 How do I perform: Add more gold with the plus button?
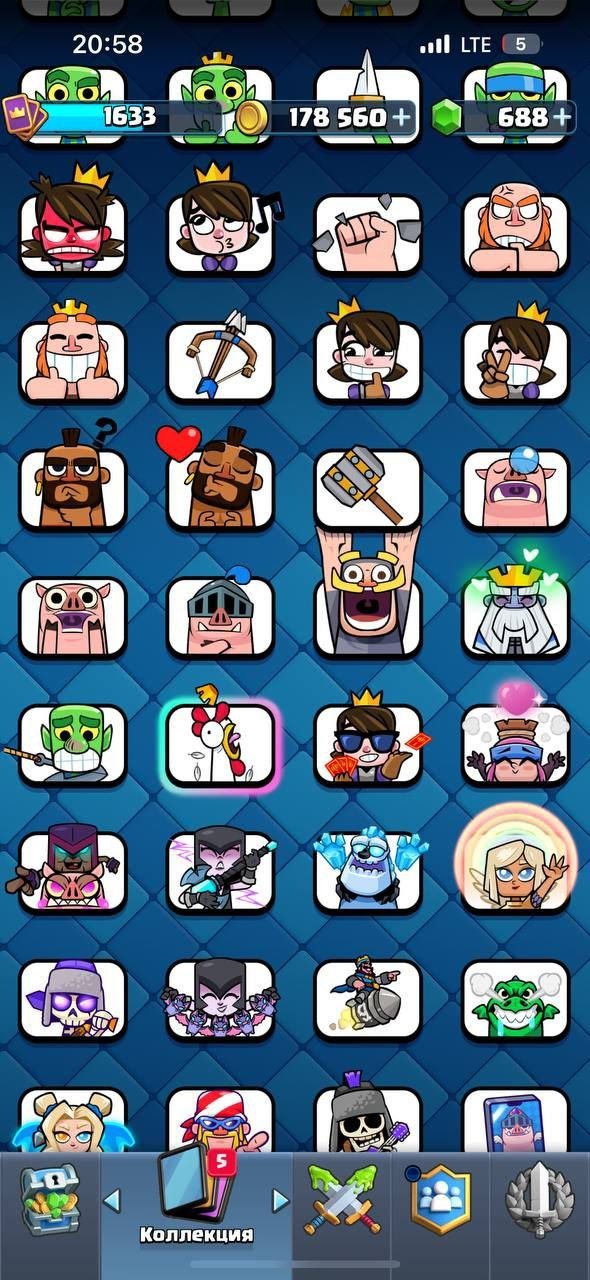(401, 117)
